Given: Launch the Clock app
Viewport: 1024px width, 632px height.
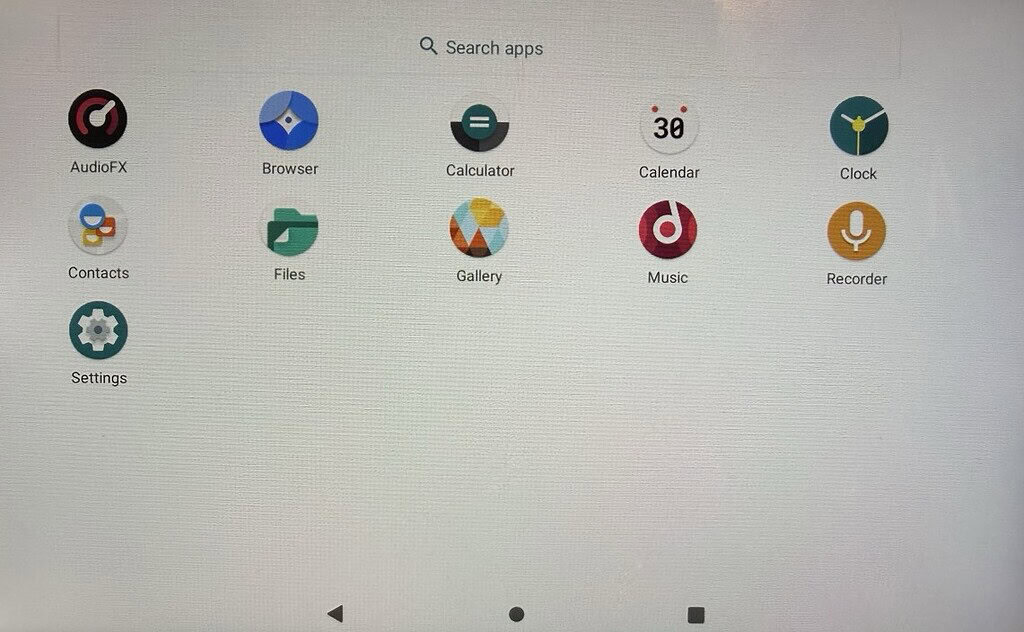Looking at the screenshot, I should pos(858,127).
